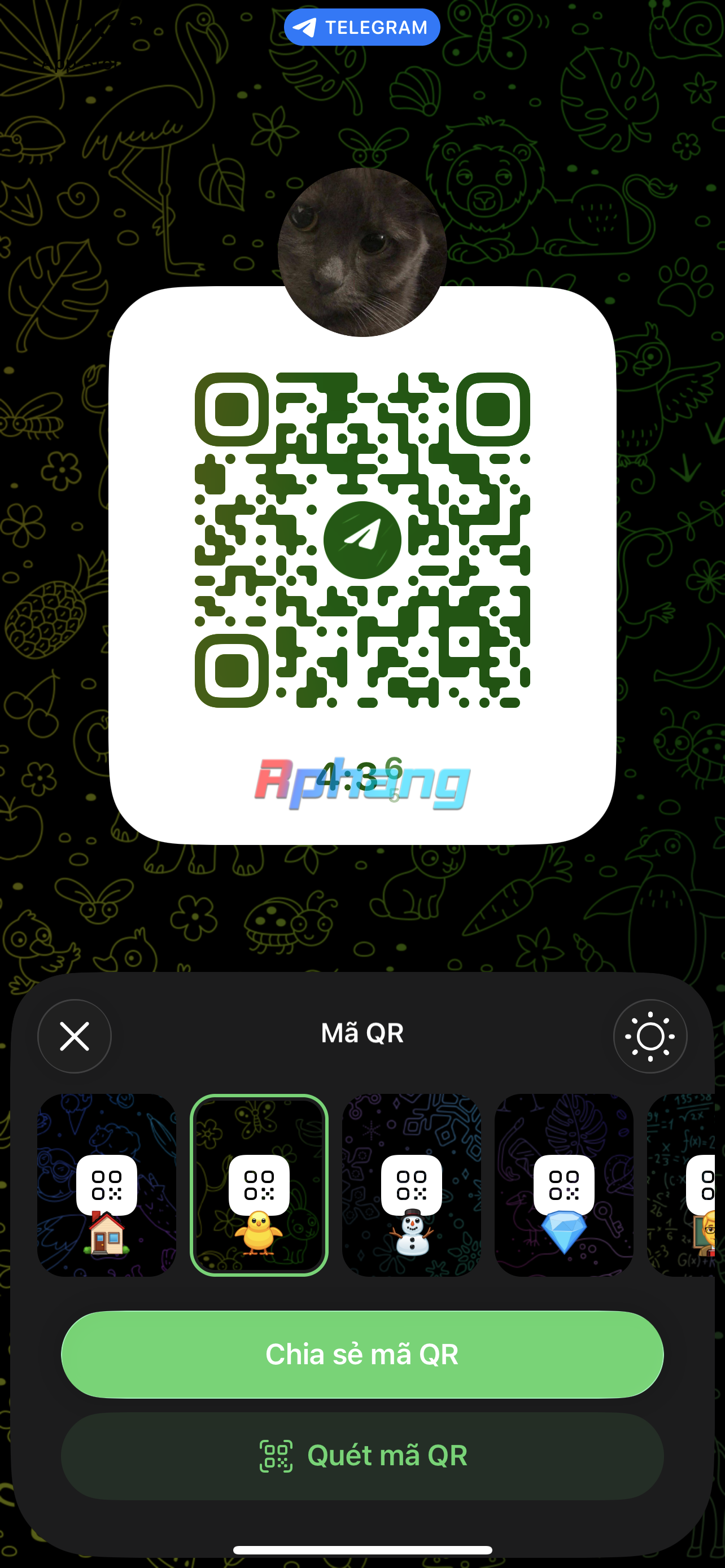Screen dimensions: 725x1568
Task: Pick the diamond QR theme
Action: tap(564, 1185)
